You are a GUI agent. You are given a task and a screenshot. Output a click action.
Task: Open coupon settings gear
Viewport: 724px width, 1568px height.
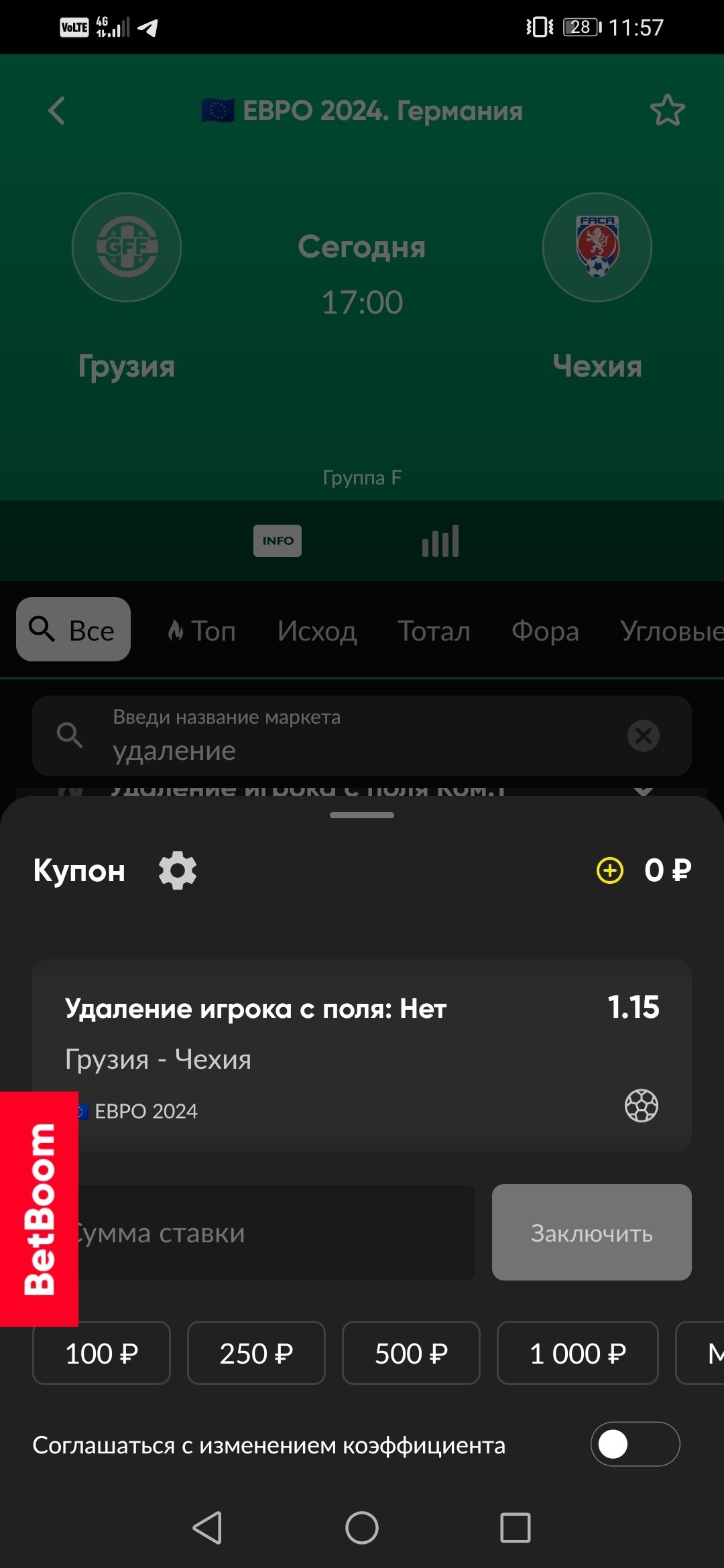pos(178,870)
